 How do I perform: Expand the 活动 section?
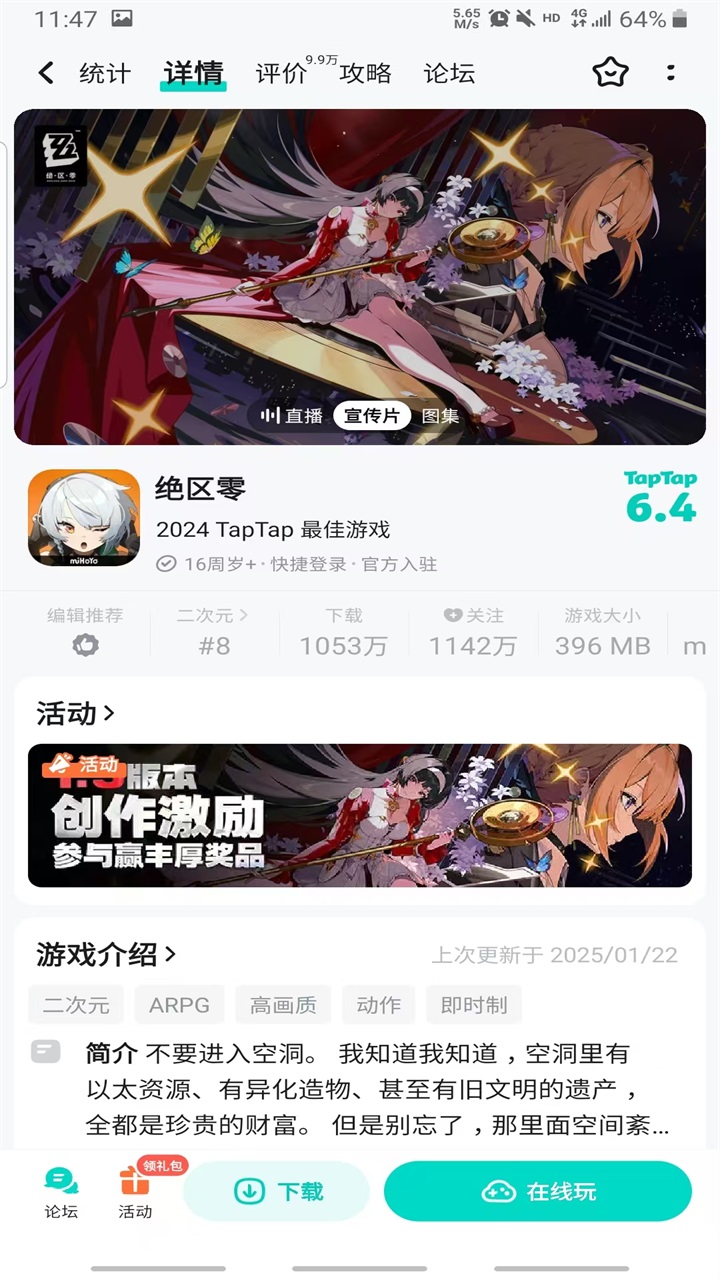[76, 714]
